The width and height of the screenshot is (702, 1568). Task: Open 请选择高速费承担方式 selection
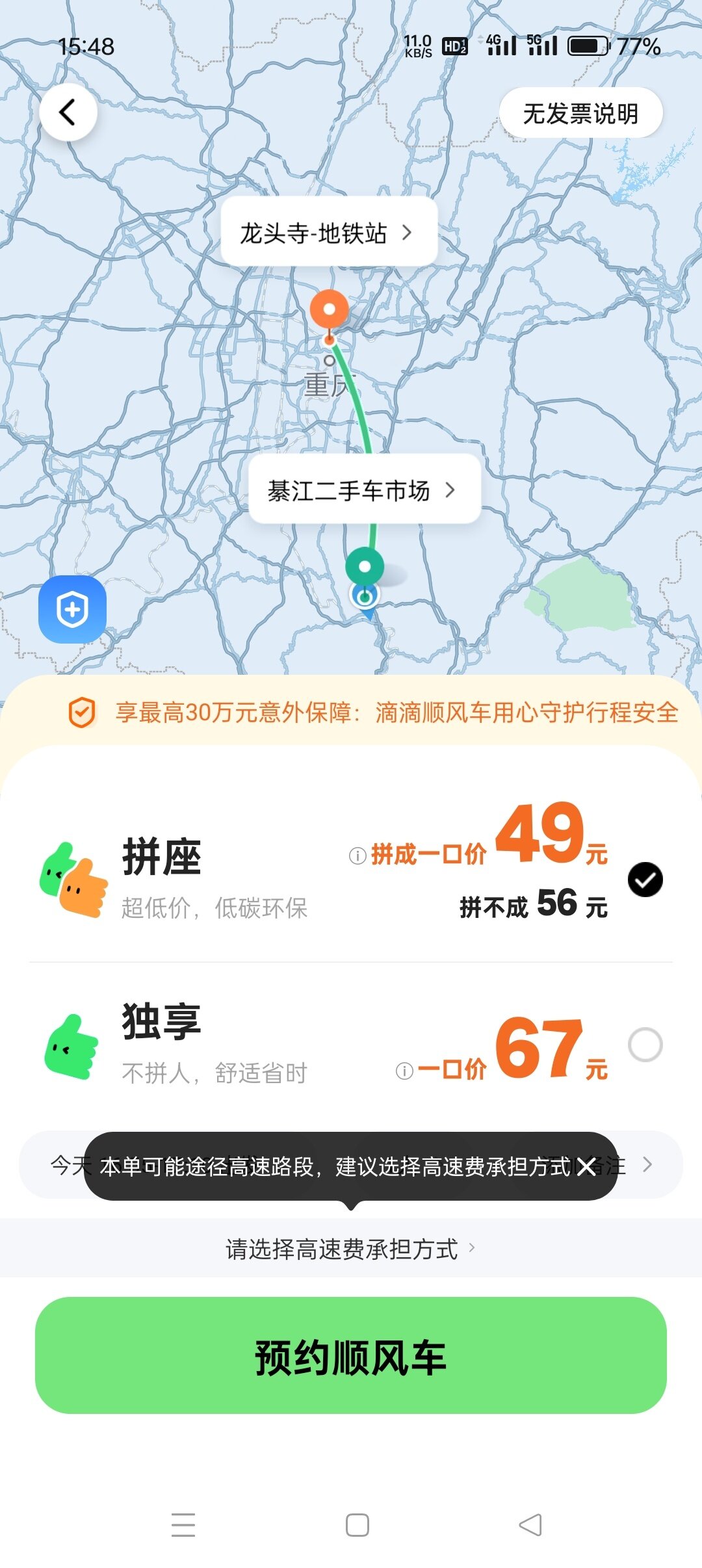coord(350,1249)
